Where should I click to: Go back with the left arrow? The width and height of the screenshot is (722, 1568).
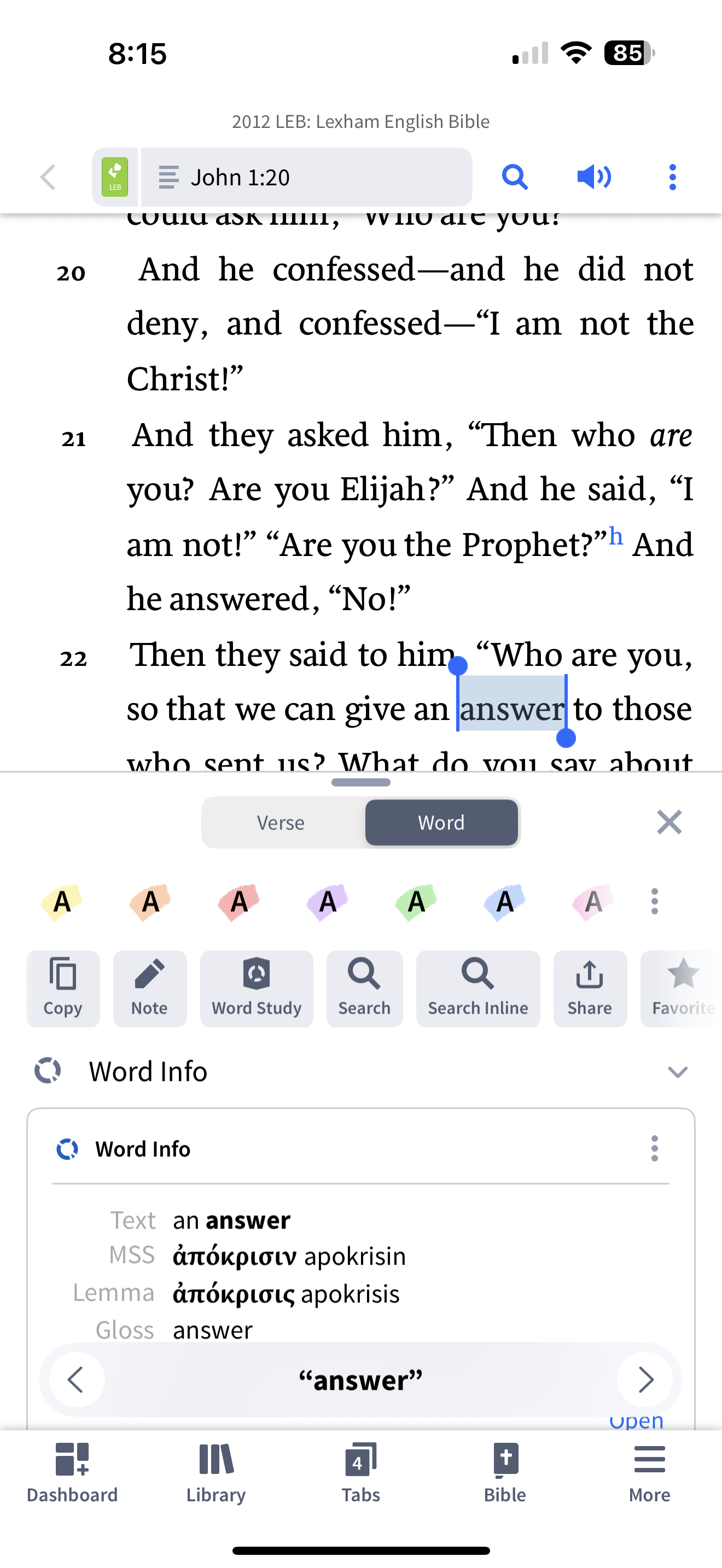tap(48, 177)
